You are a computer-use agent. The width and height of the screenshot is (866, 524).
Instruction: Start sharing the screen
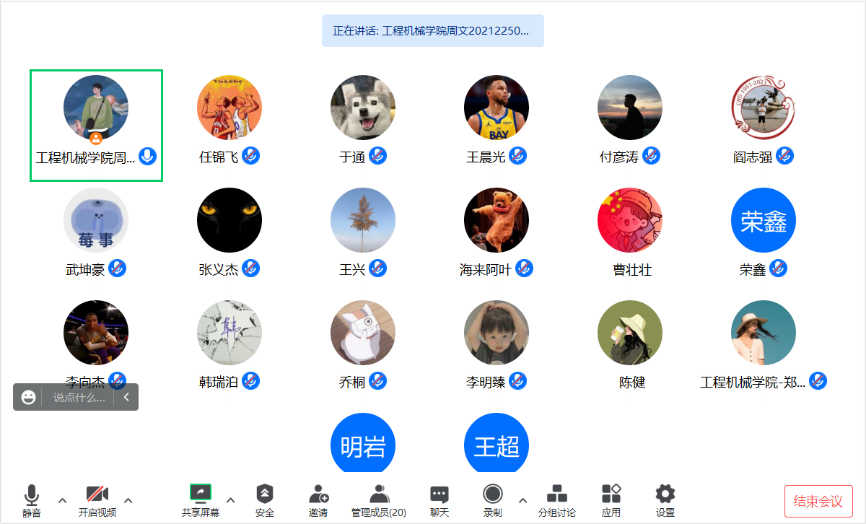200,499
